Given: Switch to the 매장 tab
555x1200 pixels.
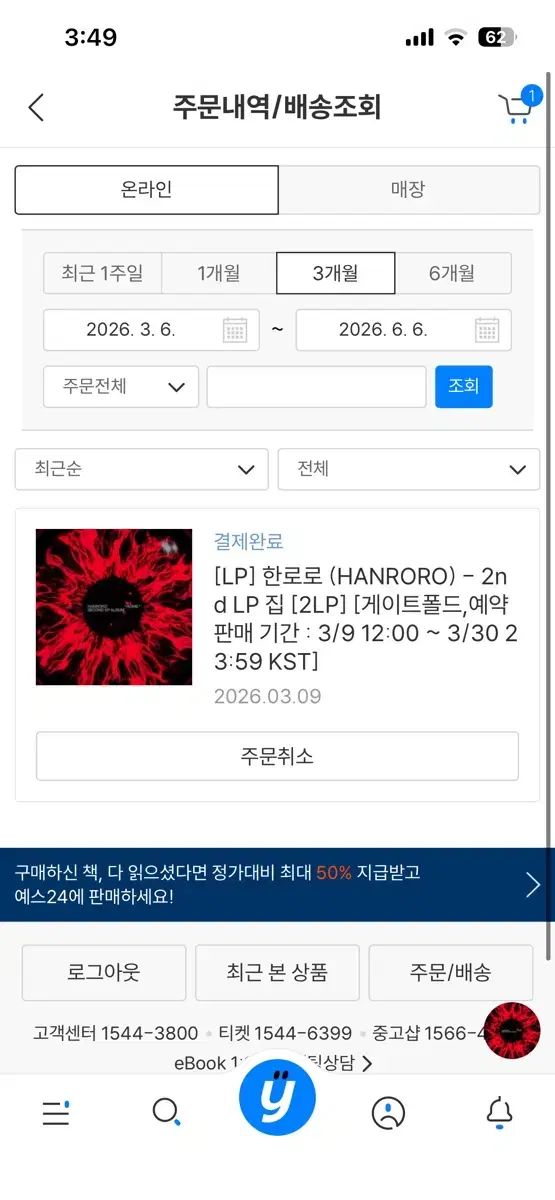Looking at the screenshot, I should pos(408,190).
